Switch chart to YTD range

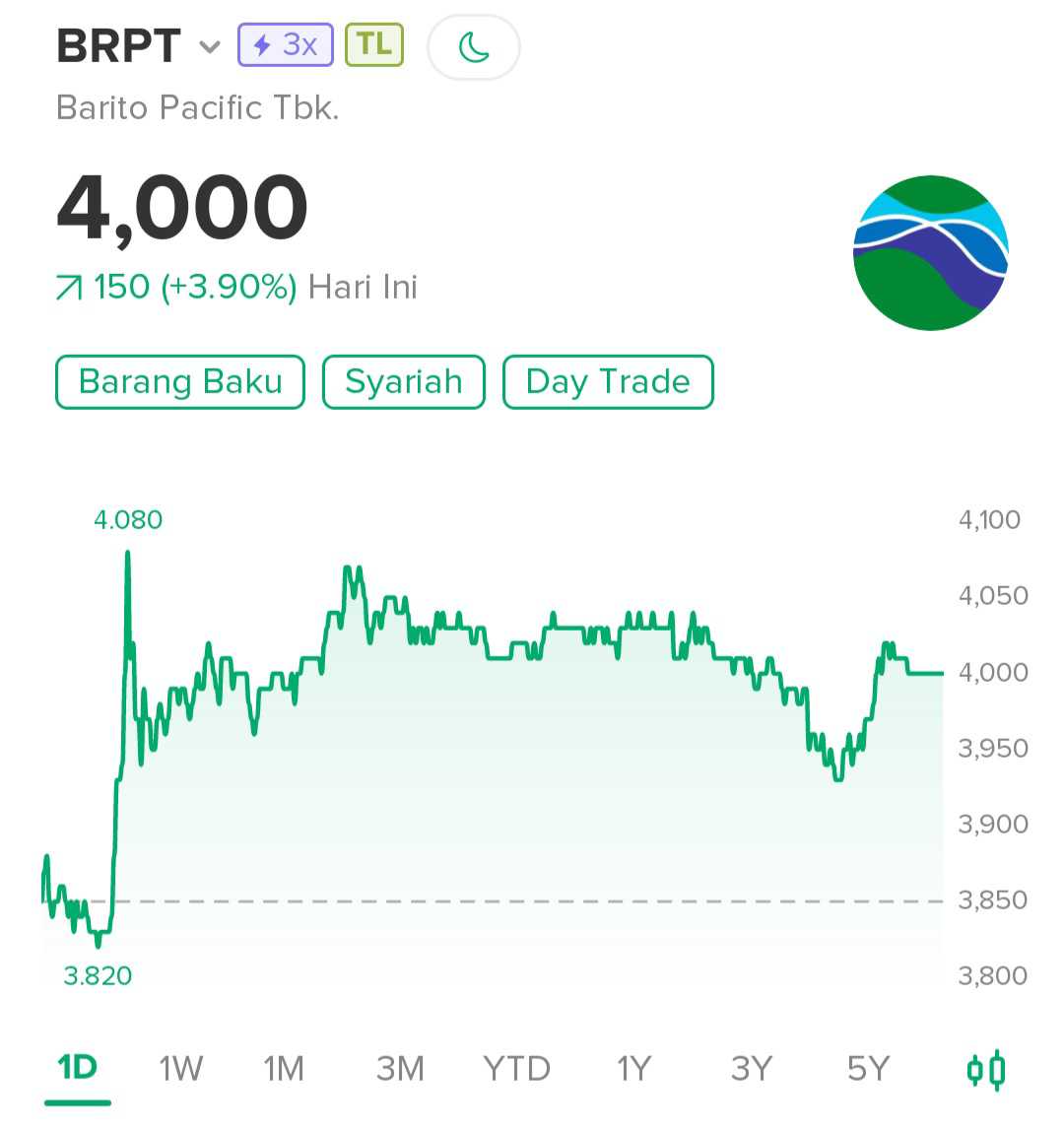coord(517,1068)
